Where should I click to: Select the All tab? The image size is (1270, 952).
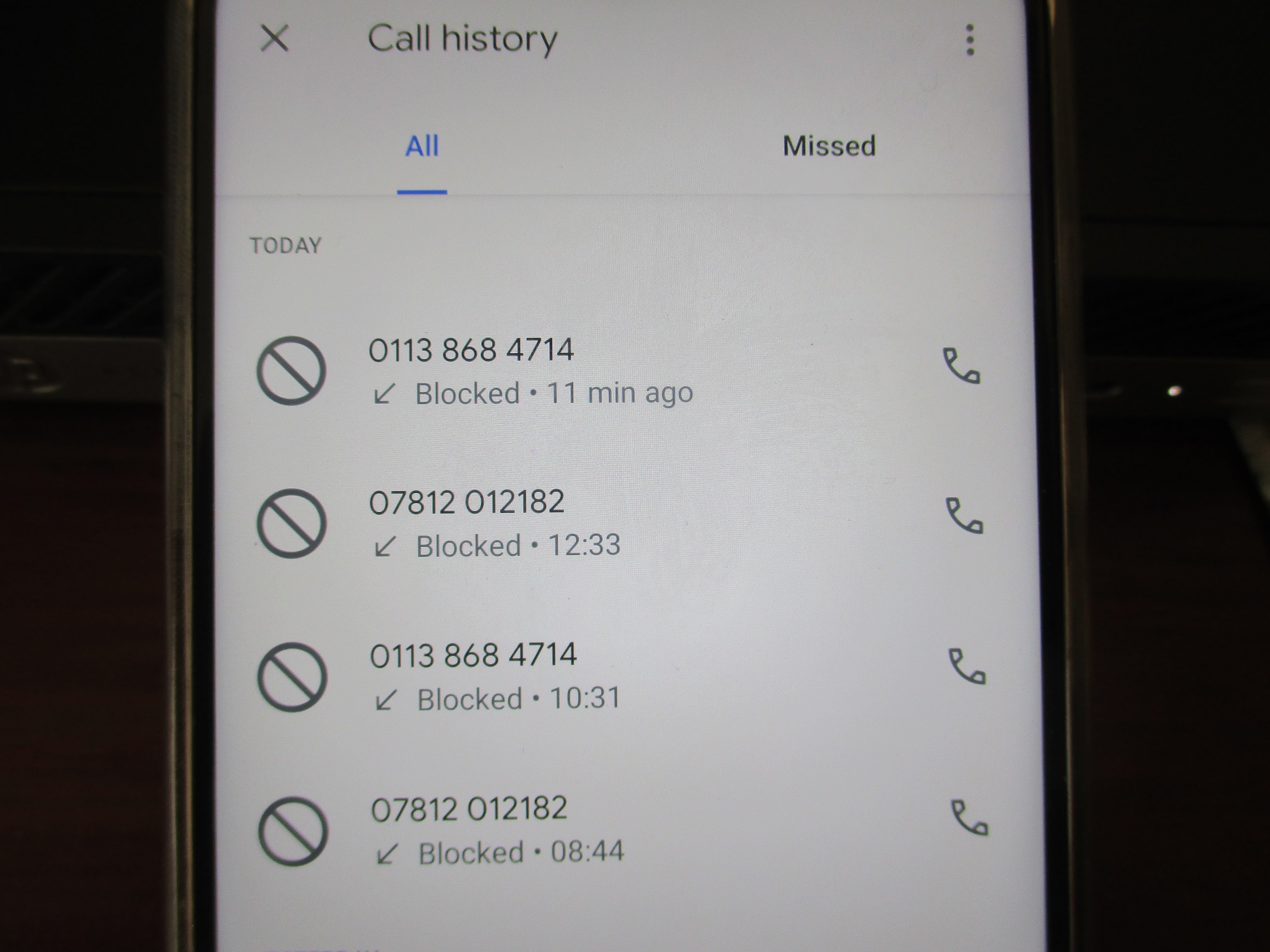[422, 147]
